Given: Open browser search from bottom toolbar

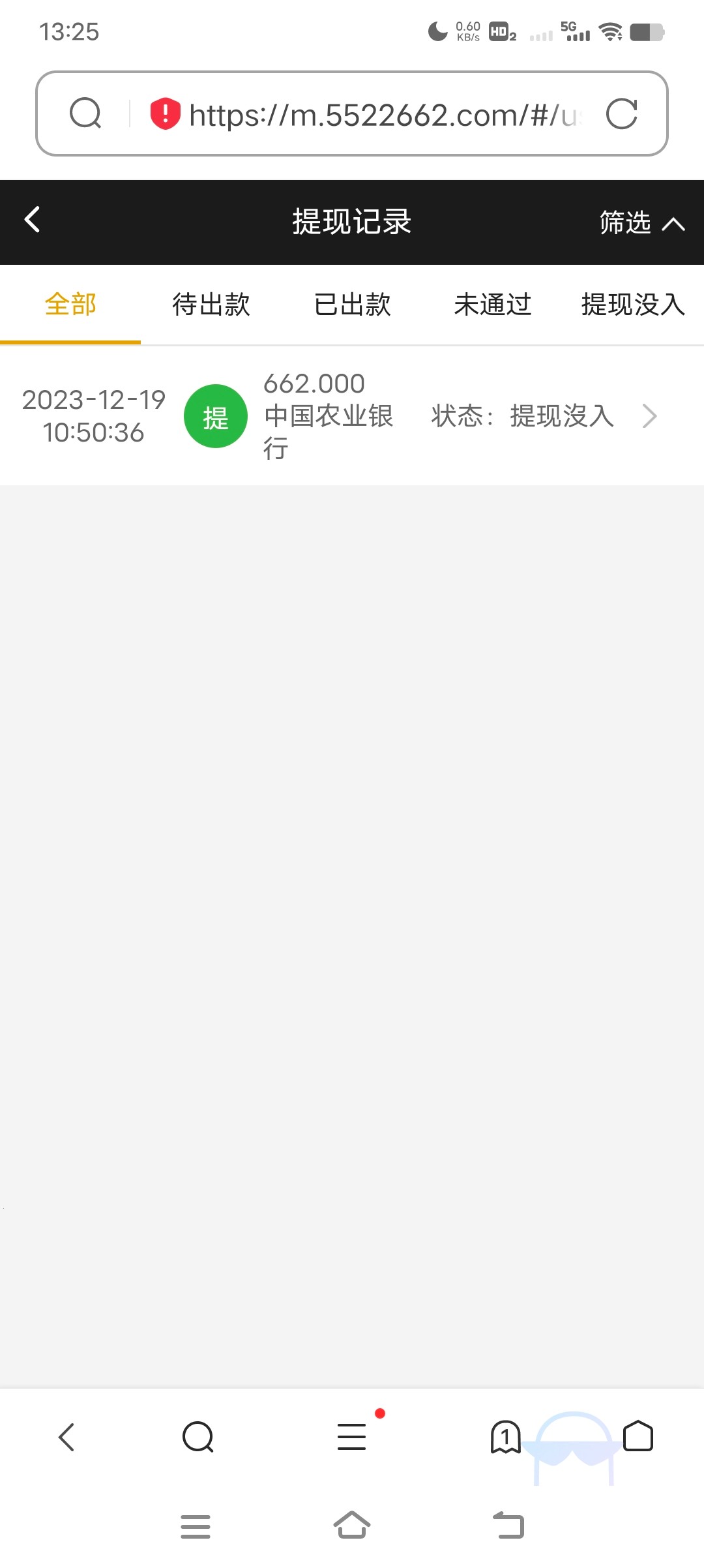Looking at the screenshot, I should coord(198,1437).
